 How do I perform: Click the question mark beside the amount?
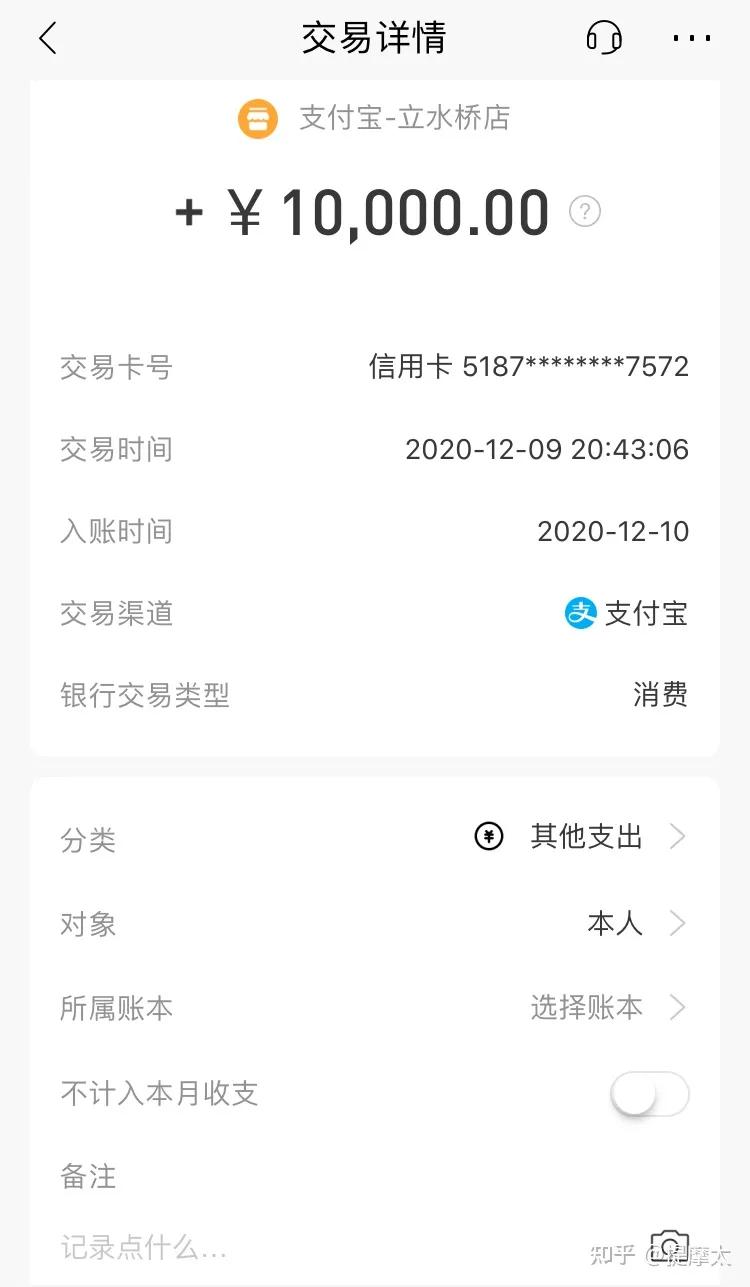coord(584,211)
